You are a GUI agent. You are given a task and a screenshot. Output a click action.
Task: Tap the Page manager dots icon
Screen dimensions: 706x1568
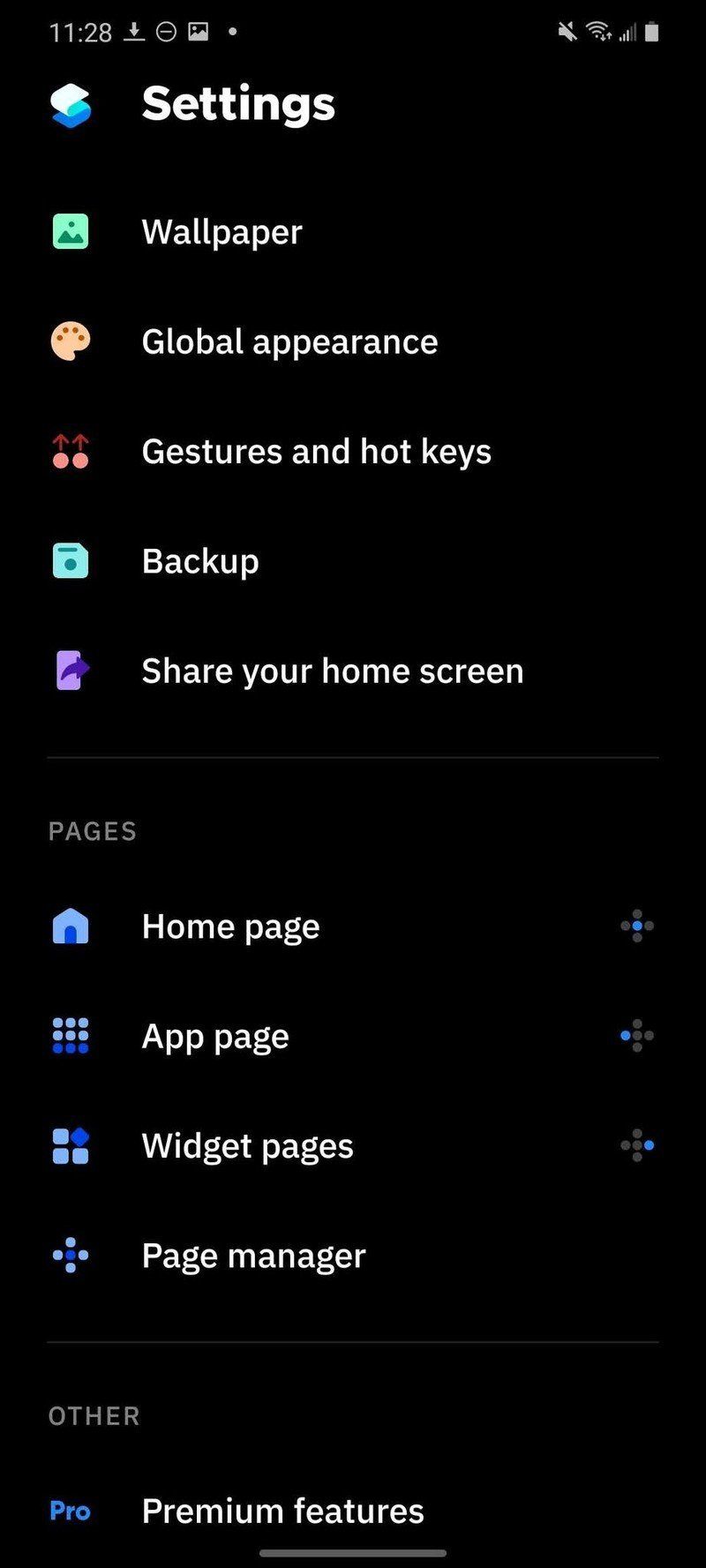(70, 1255)
